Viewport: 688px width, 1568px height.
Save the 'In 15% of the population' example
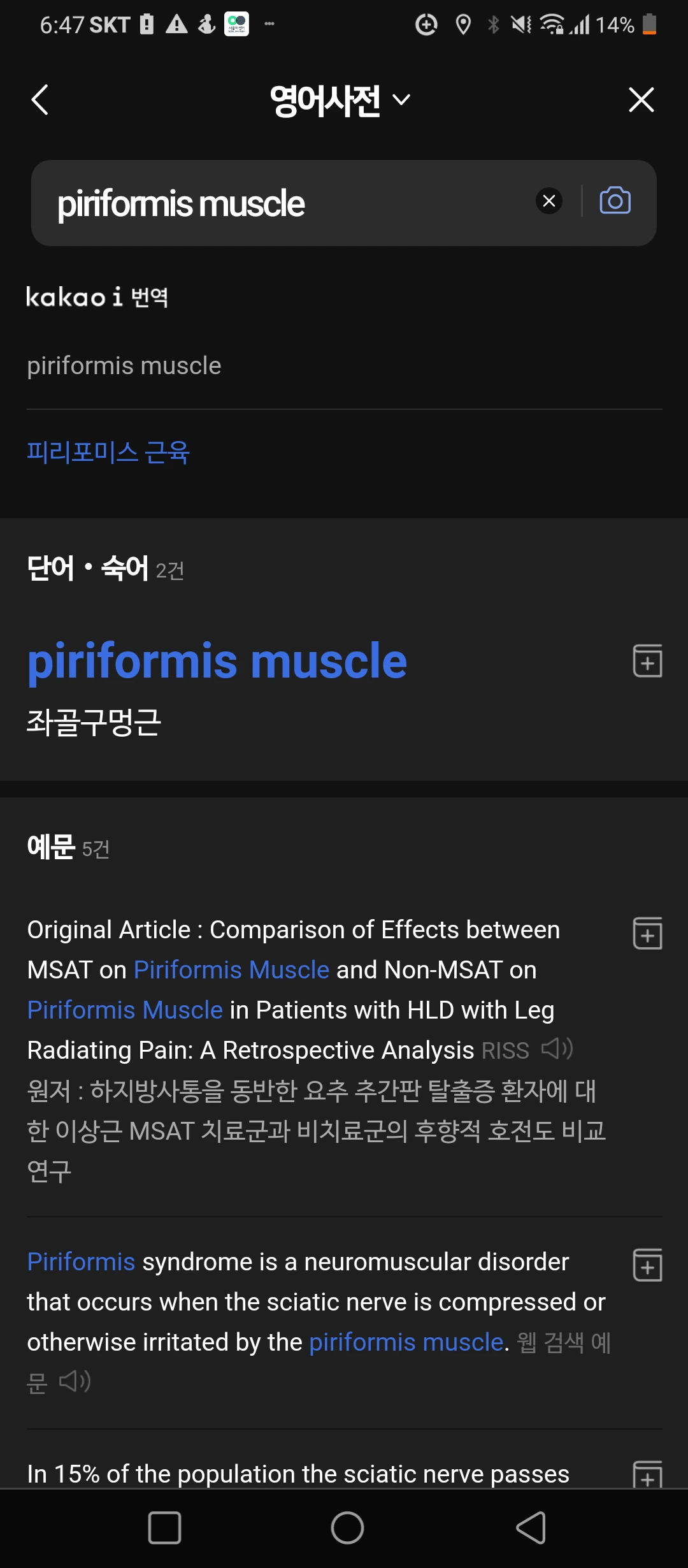coord(647,1475)
